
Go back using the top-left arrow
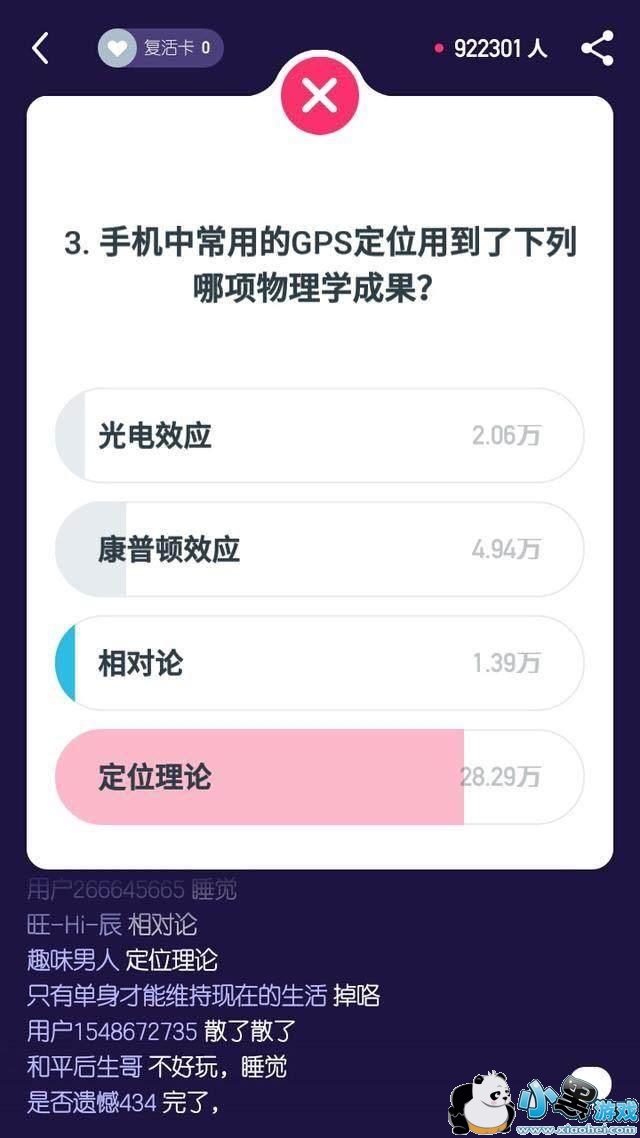[40, 48]
